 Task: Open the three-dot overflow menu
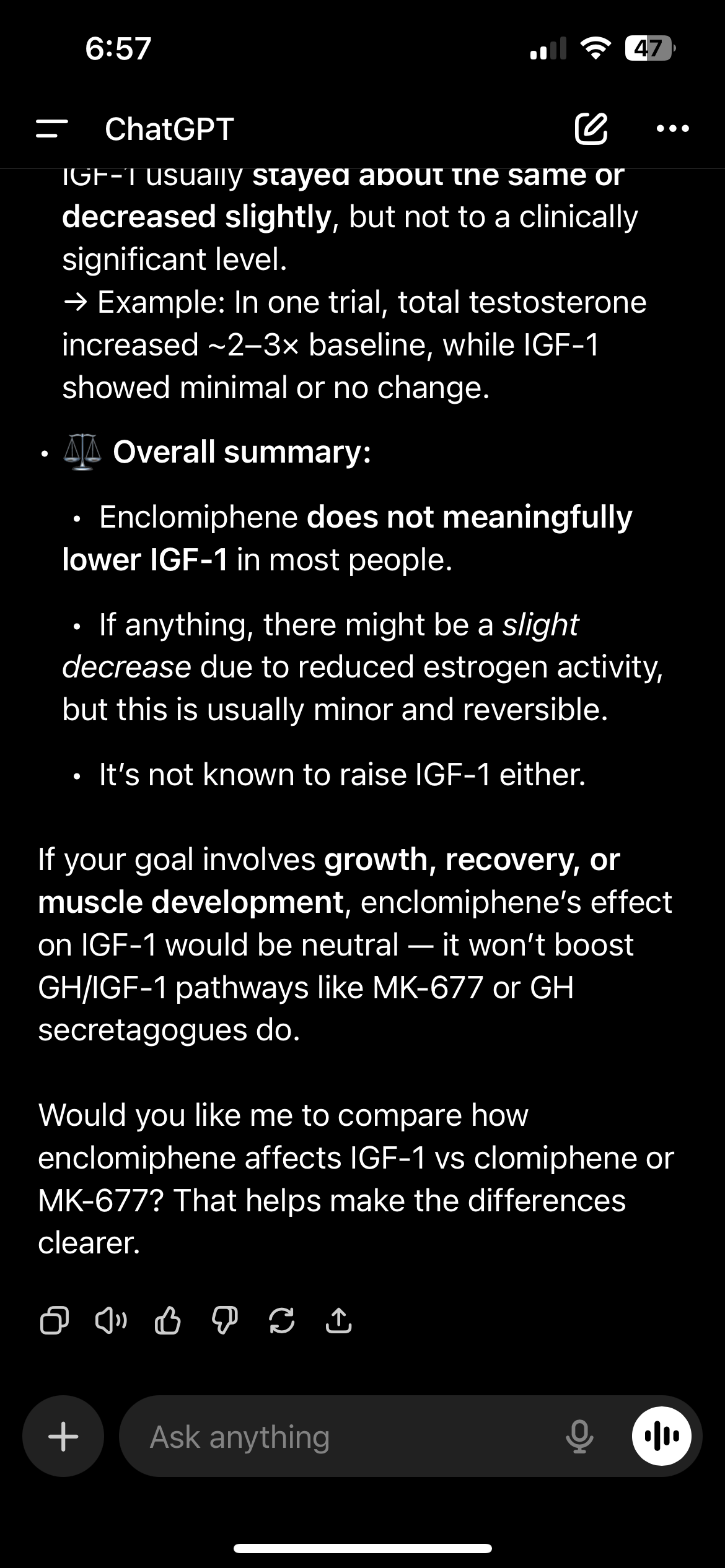672,129
